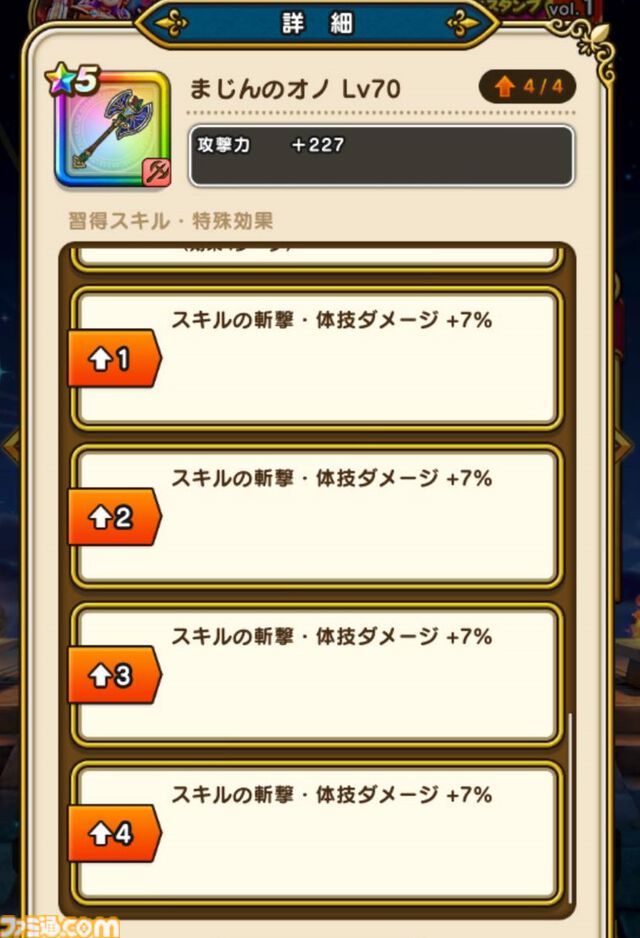Image resolution: width=640 pixels, height=938 pixels.
Task: Open the first limit-break +7% effect card
Action: tap(316, 358)
